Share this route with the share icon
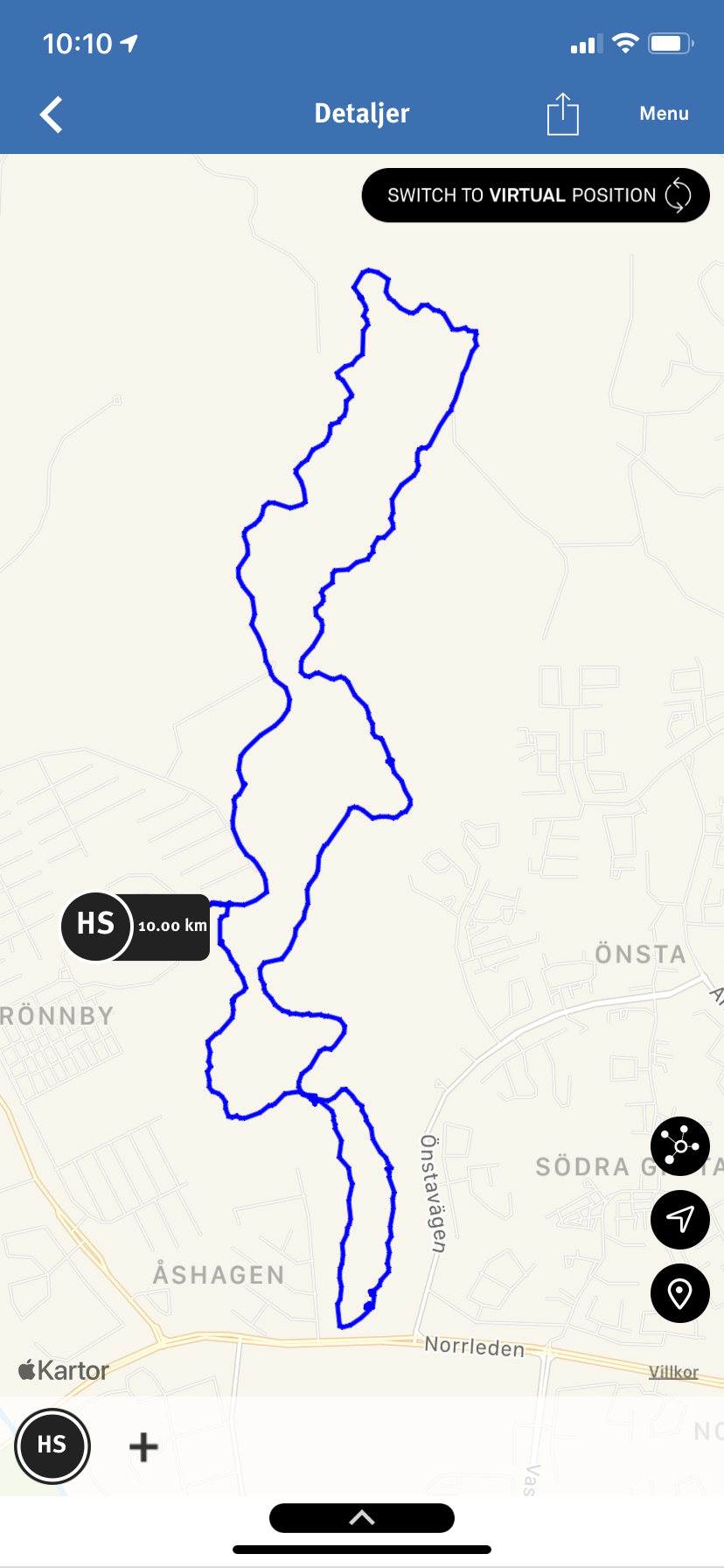 pos(562,114)
